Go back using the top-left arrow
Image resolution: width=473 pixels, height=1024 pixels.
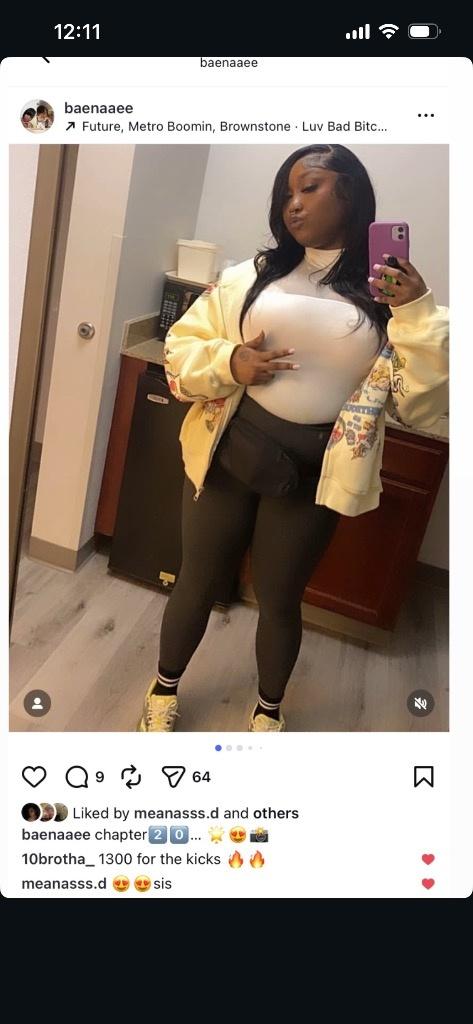(45, 60)
